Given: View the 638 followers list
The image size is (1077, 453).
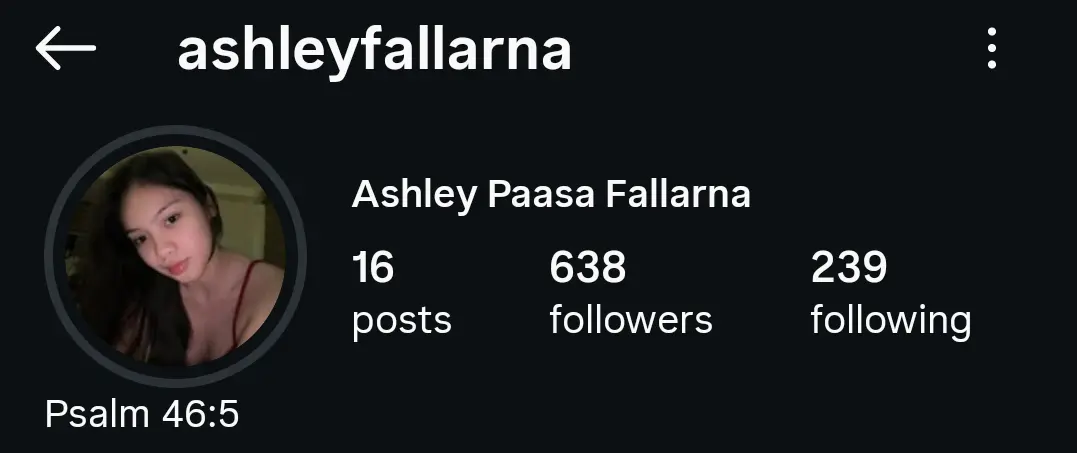Looking at the screenshot, I should (630, 294).
